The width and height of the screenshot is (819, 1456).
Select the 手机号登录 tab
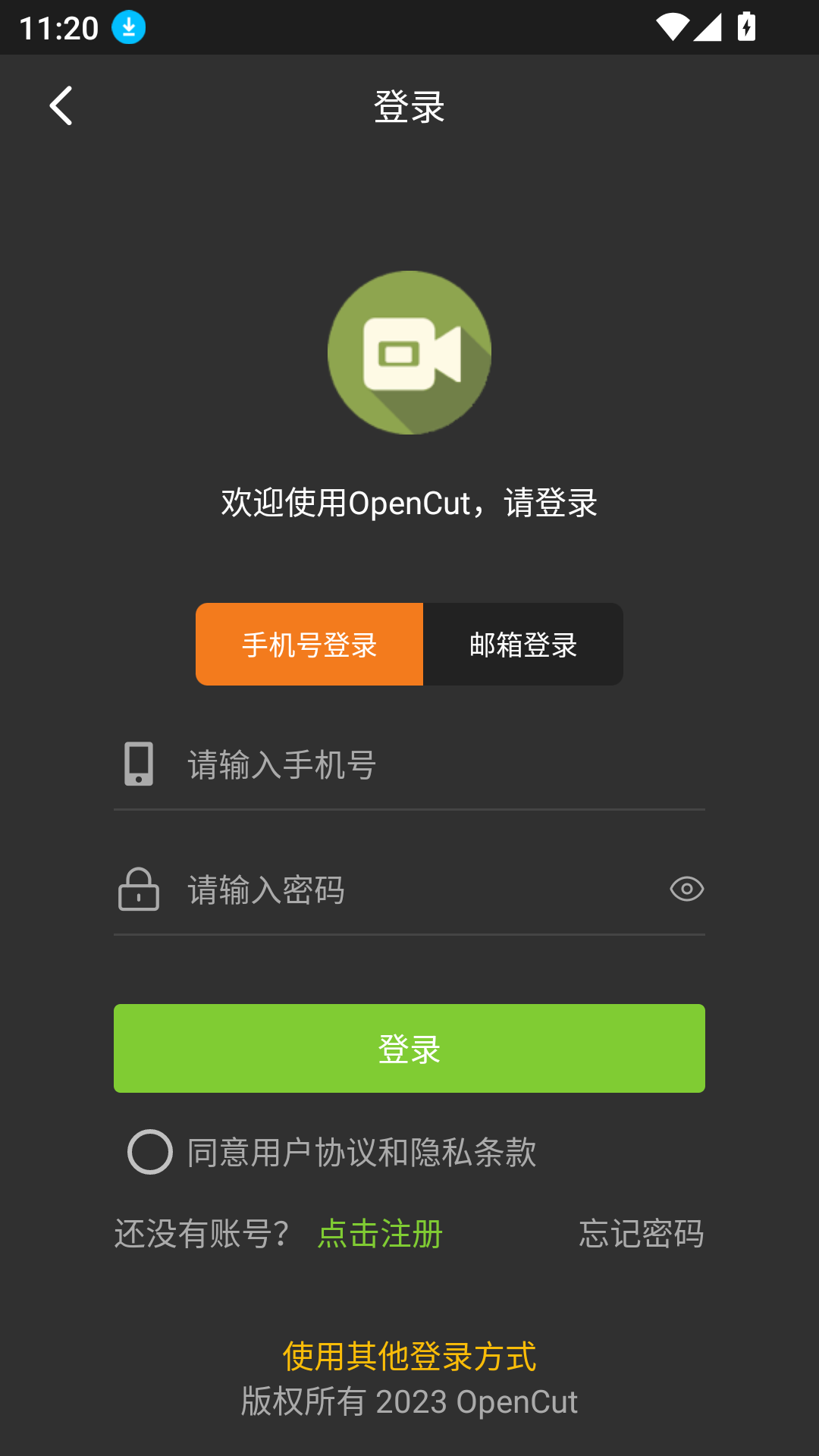pyautogui.click(x=309, y=645)
